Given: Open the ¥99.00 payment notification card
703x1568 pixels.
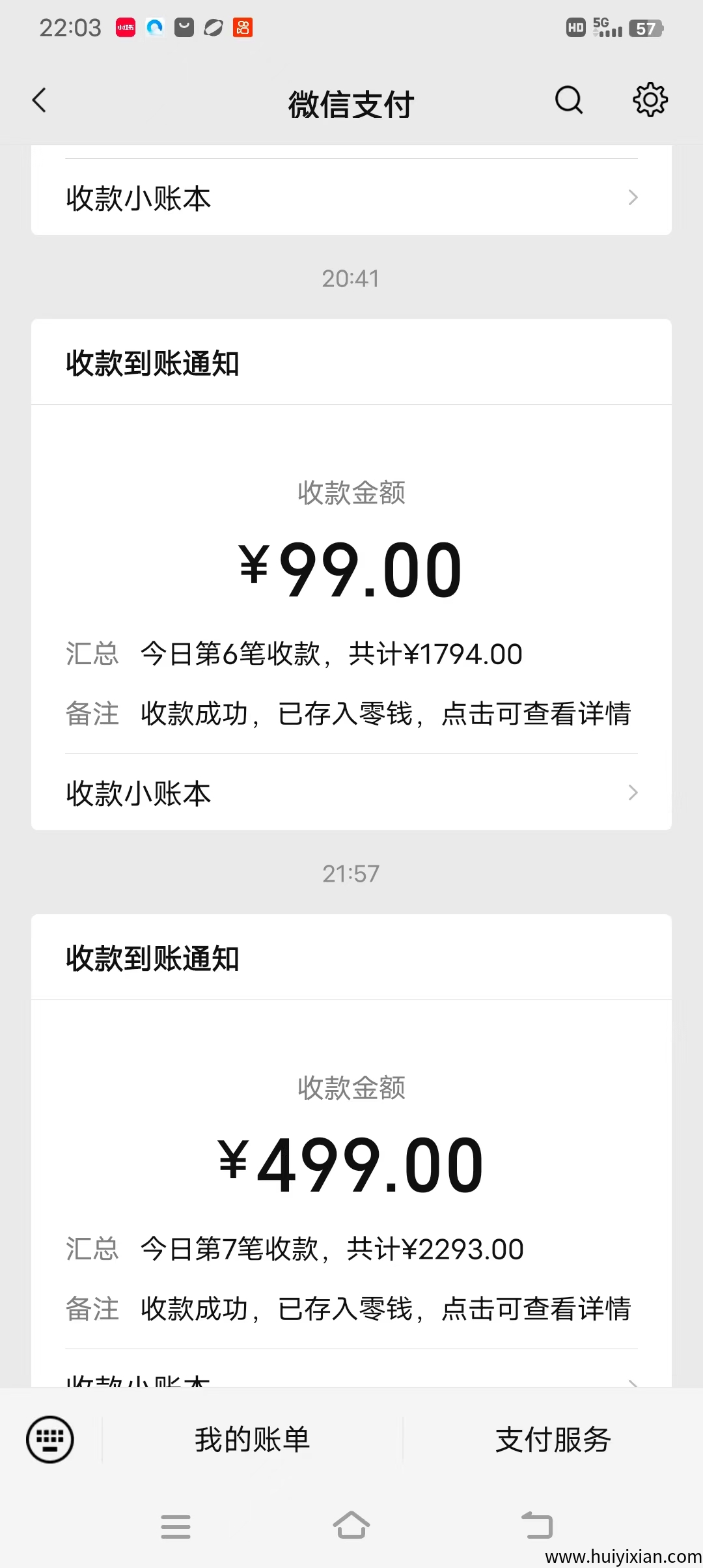Looking at the screenshot, I should [x=351, y=568].
